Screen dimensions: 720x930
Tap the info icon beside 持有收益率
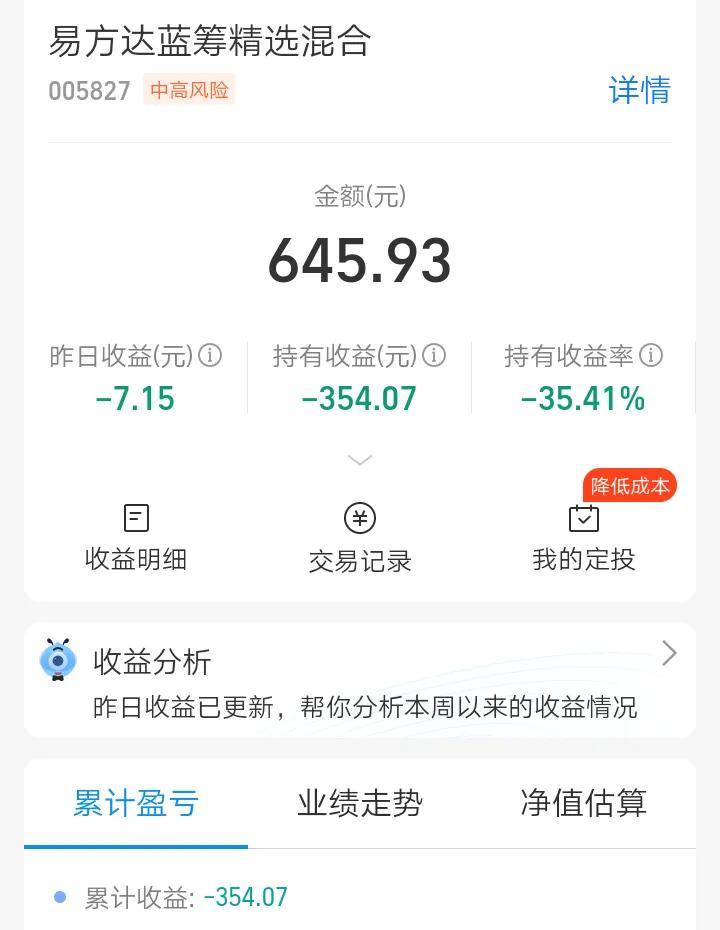click(651, 355)
